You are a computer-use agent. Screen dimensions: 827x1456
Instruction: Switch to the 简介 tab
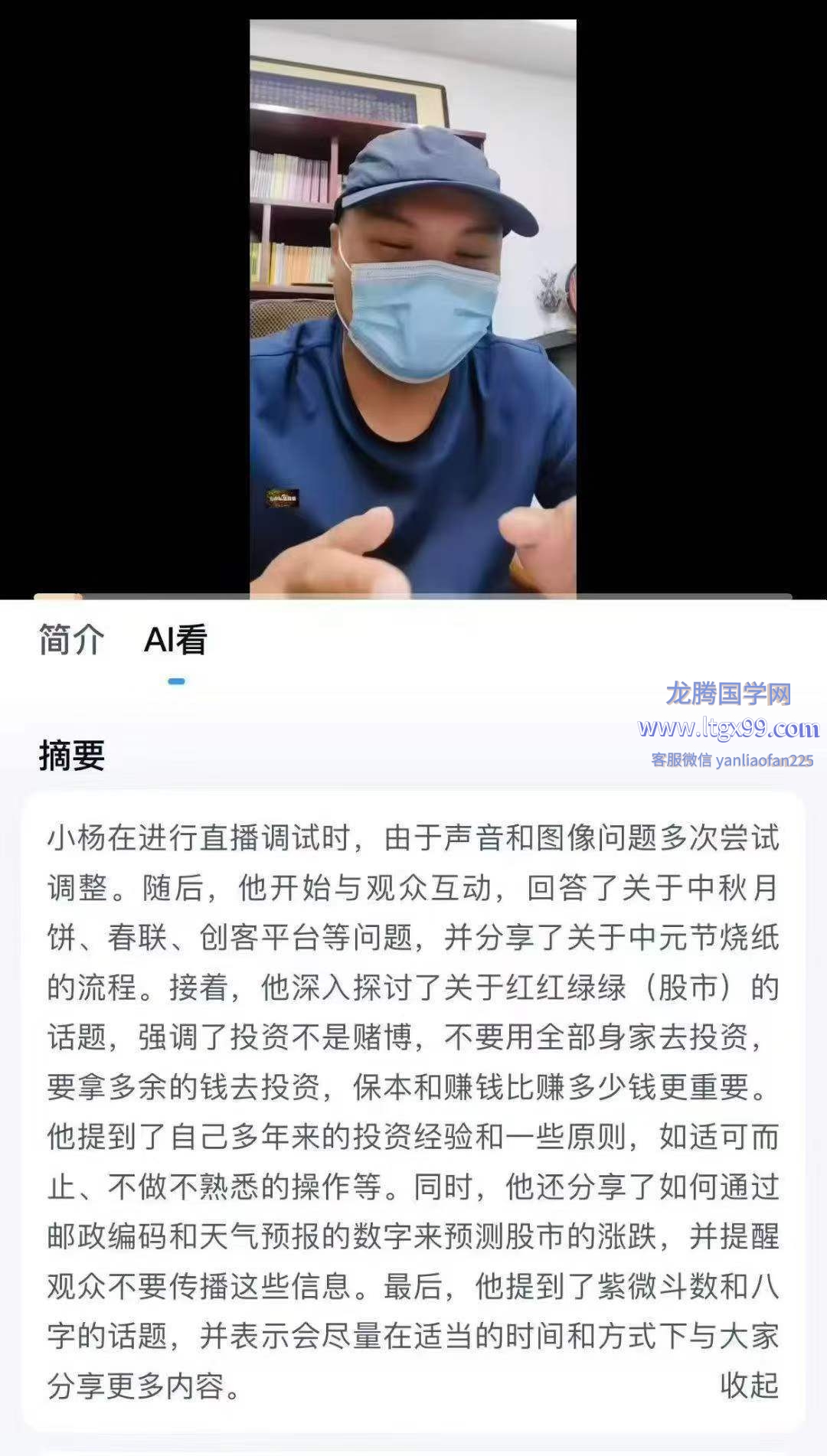tap(71, 639)
